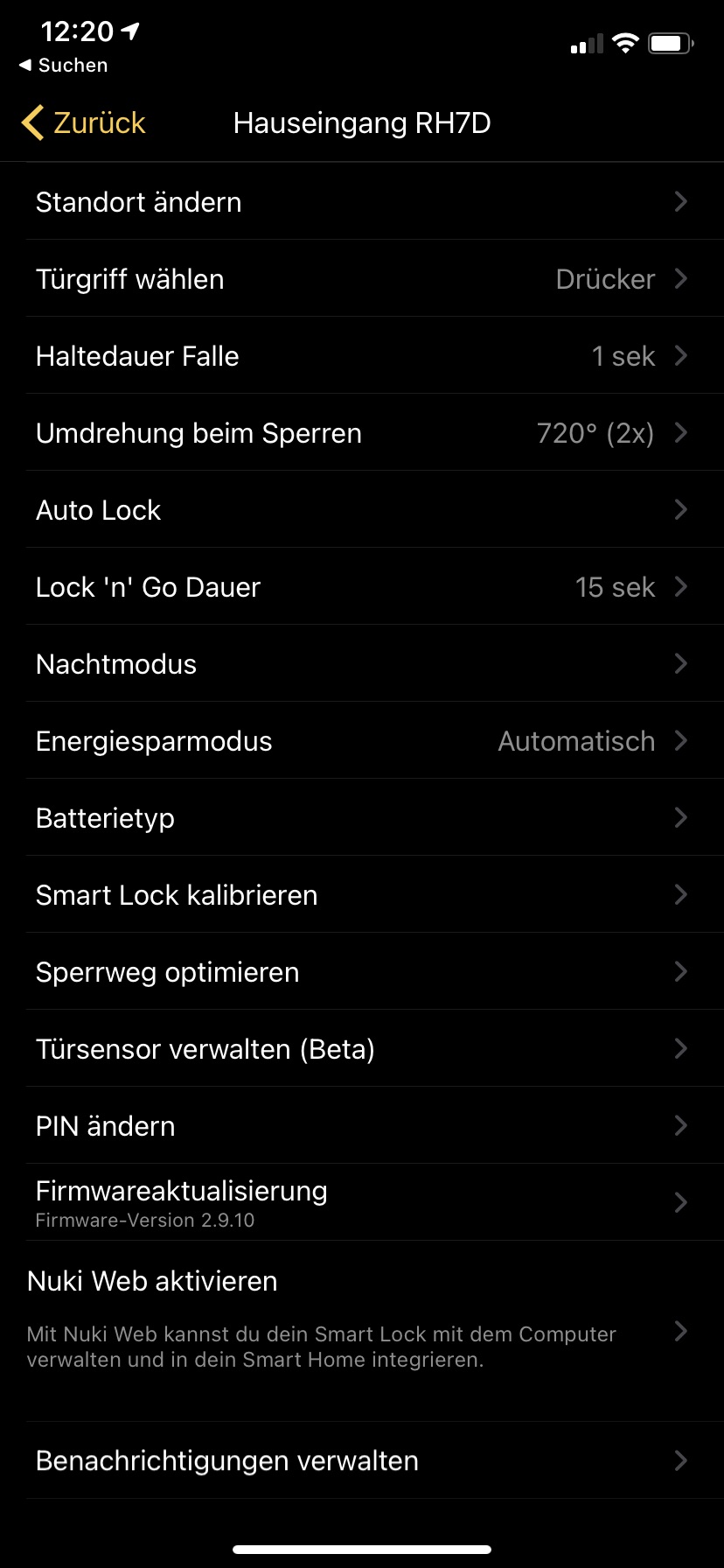Go back with the Zurück button

84,123
